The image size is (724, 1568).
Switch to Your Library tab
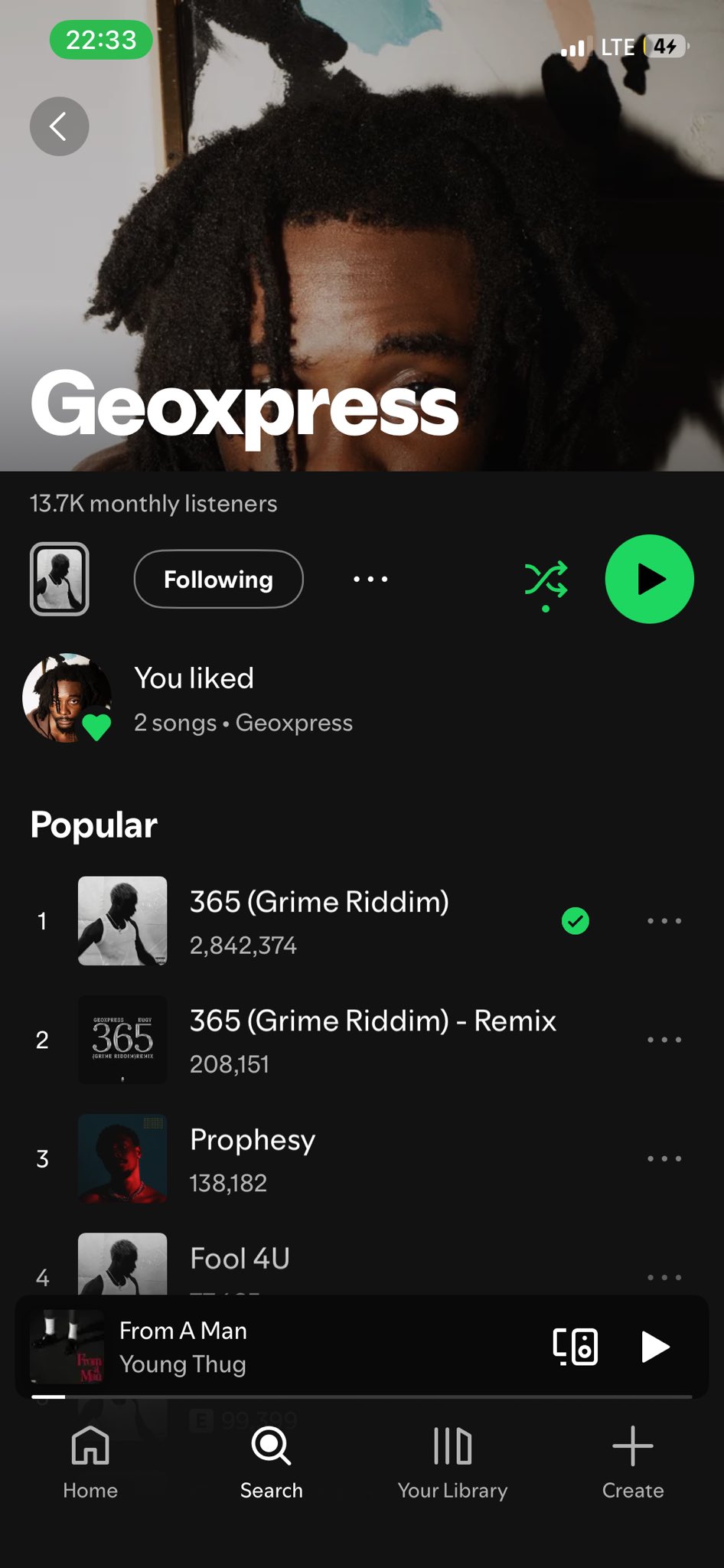[x=452, y=1461]
